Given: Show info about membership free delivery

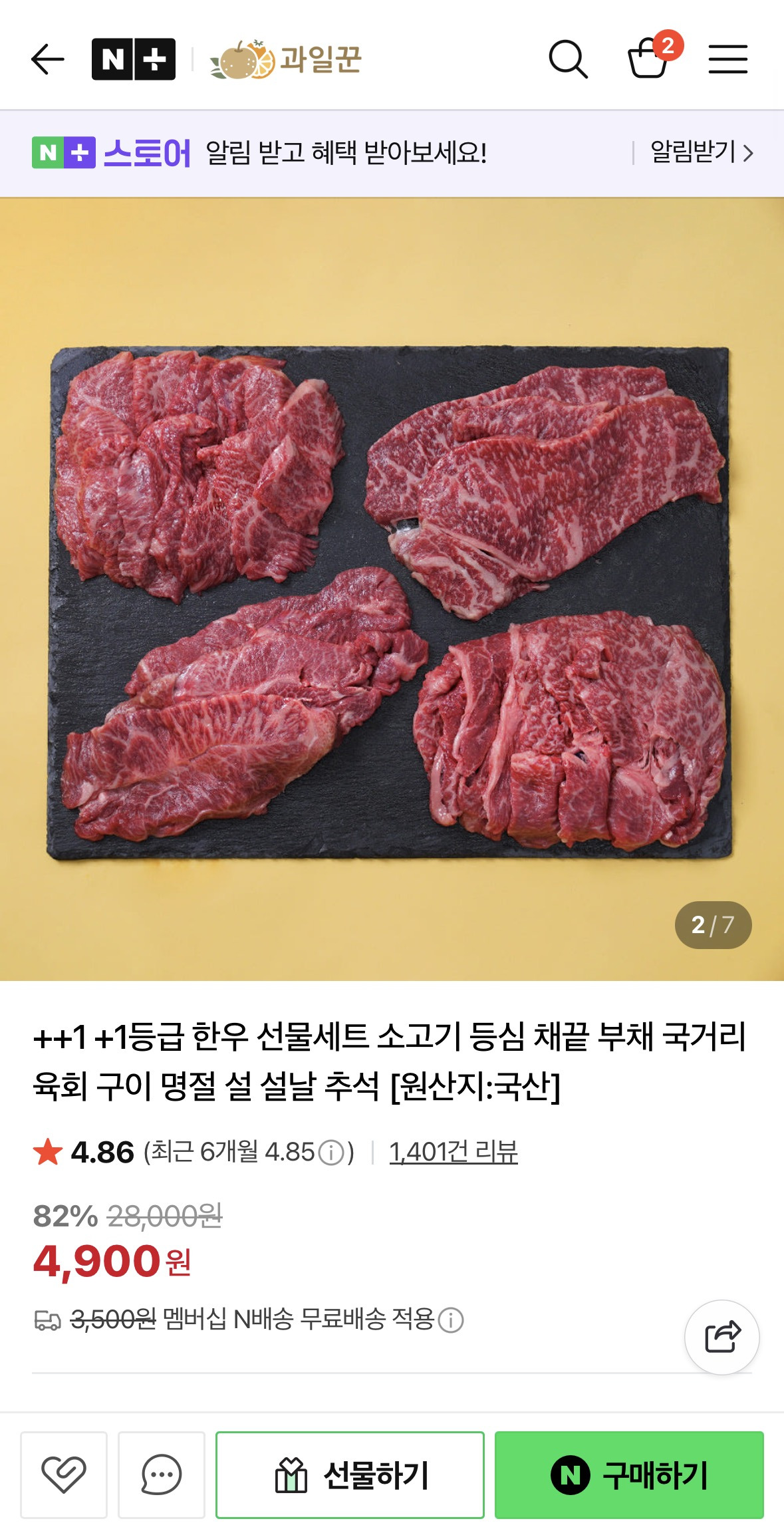Looking at the screenshot, I should 451,1320.
